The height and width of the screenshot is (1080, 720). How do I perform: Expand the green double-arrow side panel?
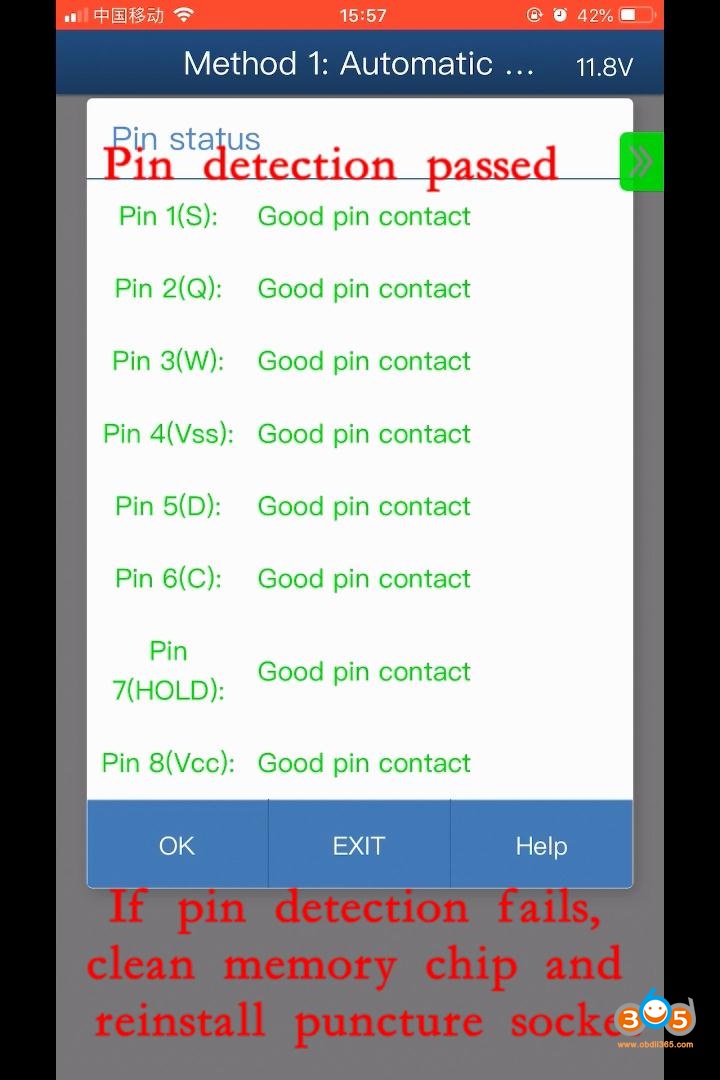tap(641, 161)
